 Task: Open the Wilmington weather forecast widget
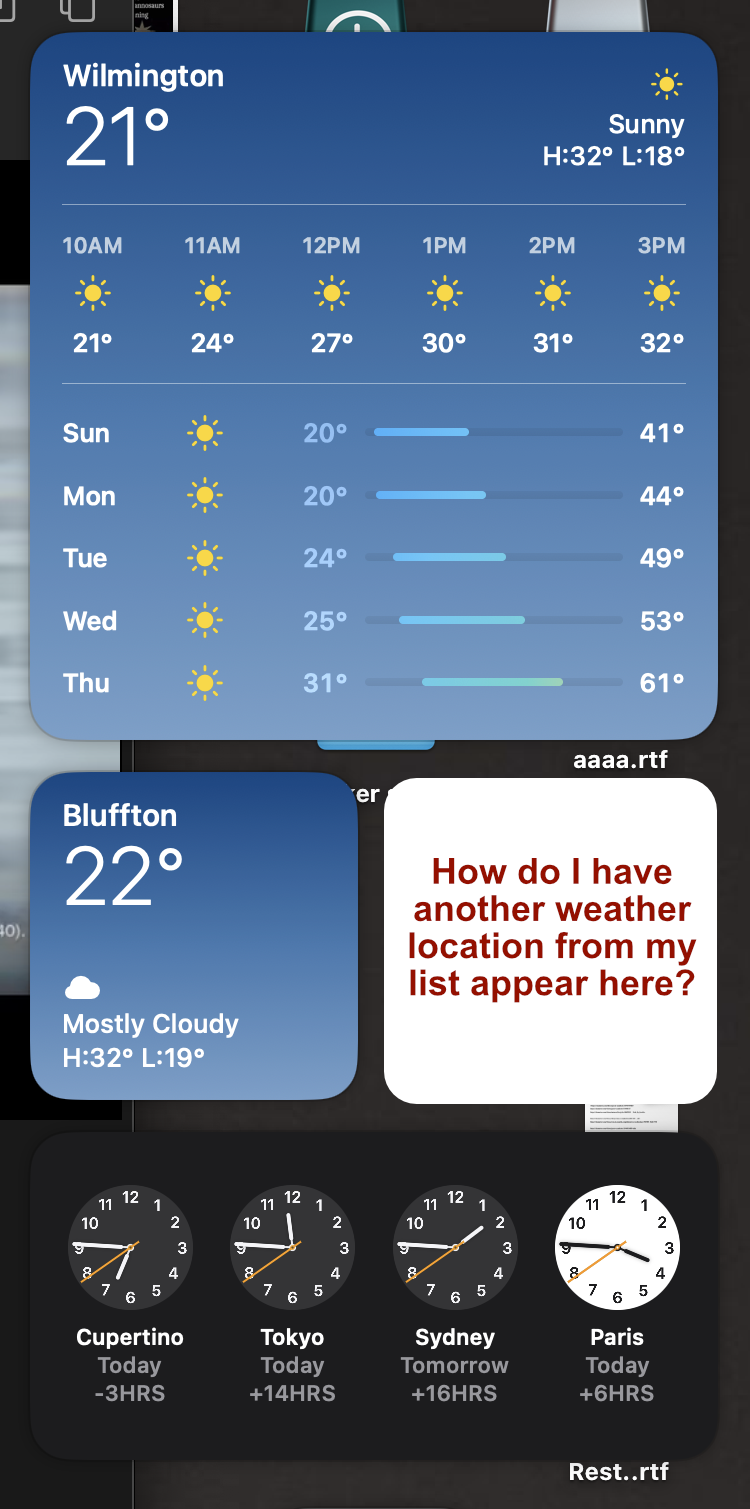click(373, 385)
